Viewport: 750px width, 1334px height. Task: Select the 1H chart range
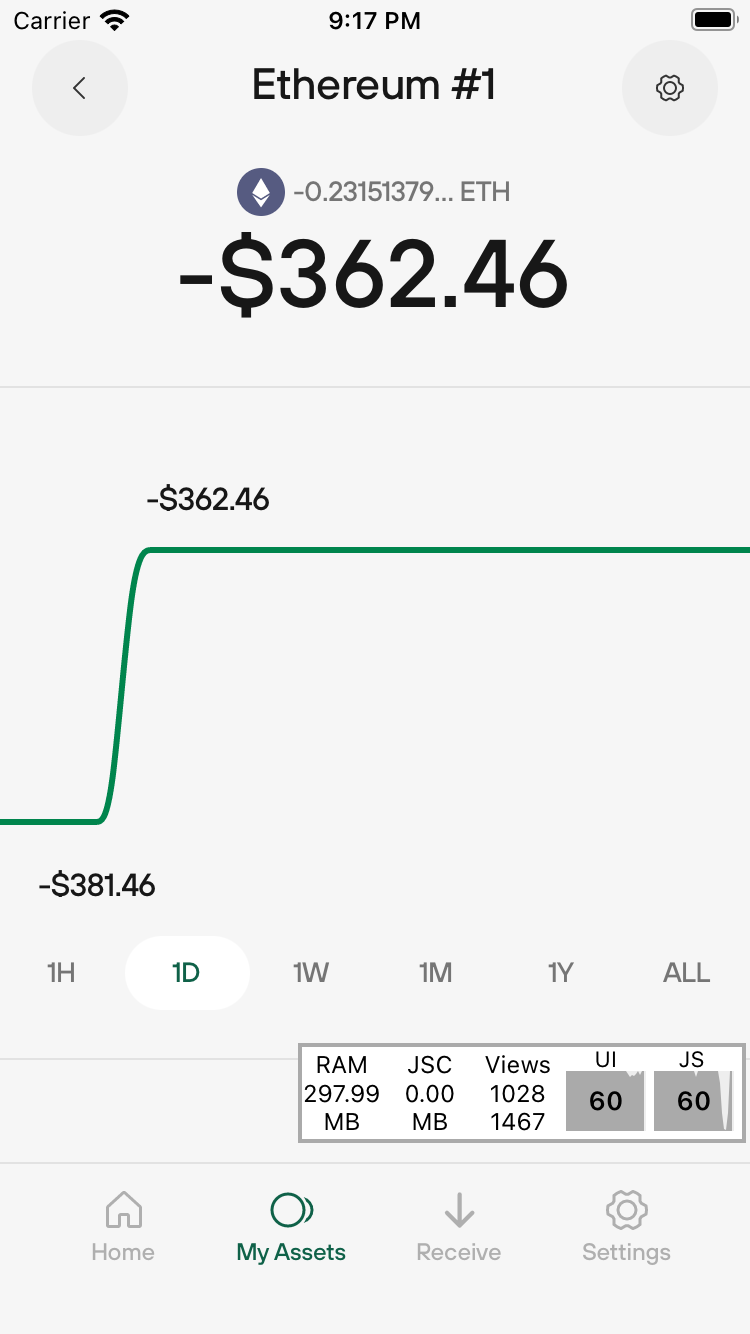click(x=61, y=973)
